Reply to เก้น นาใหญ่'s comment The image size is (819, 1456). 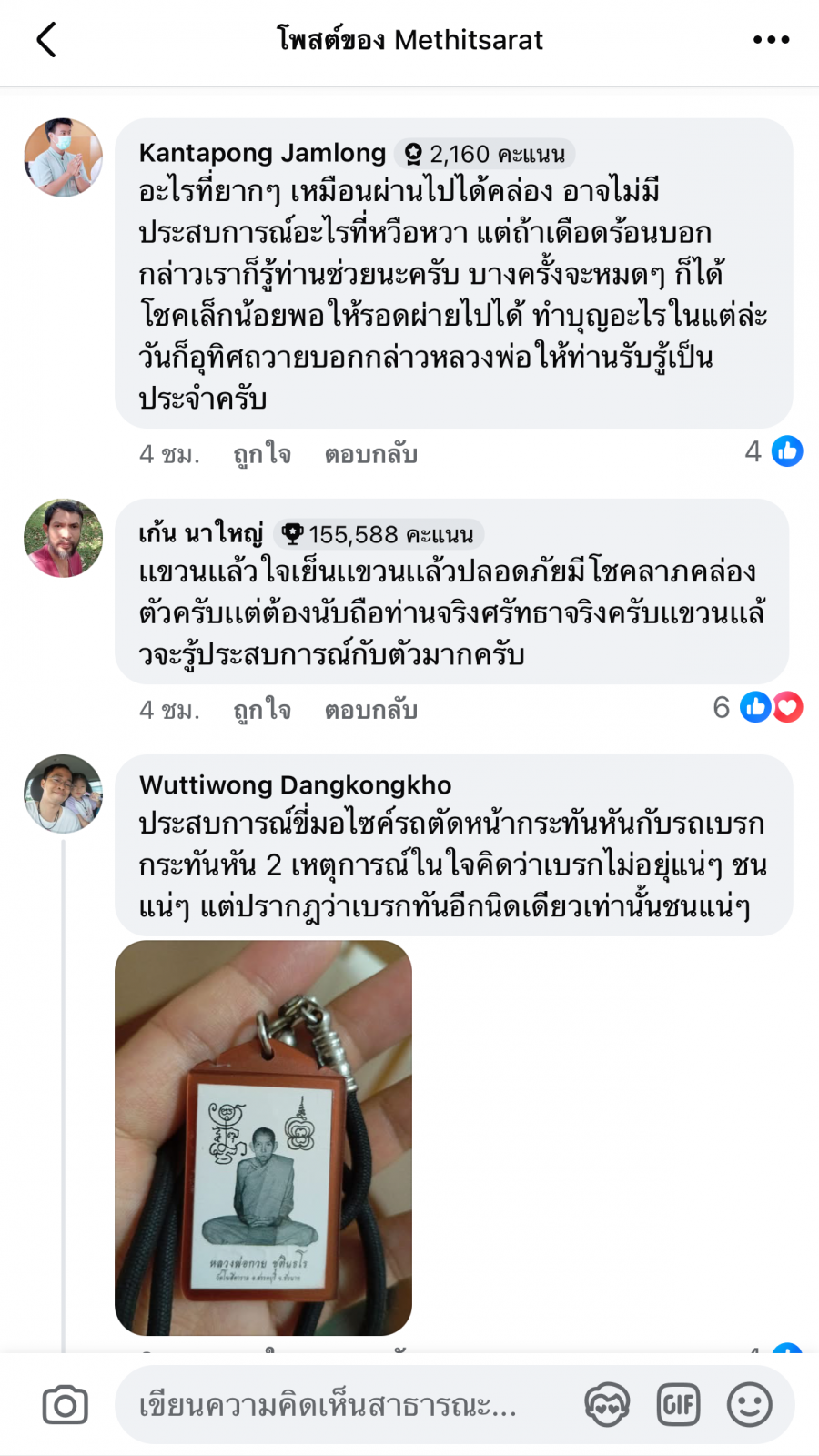(x=371, y=709)
